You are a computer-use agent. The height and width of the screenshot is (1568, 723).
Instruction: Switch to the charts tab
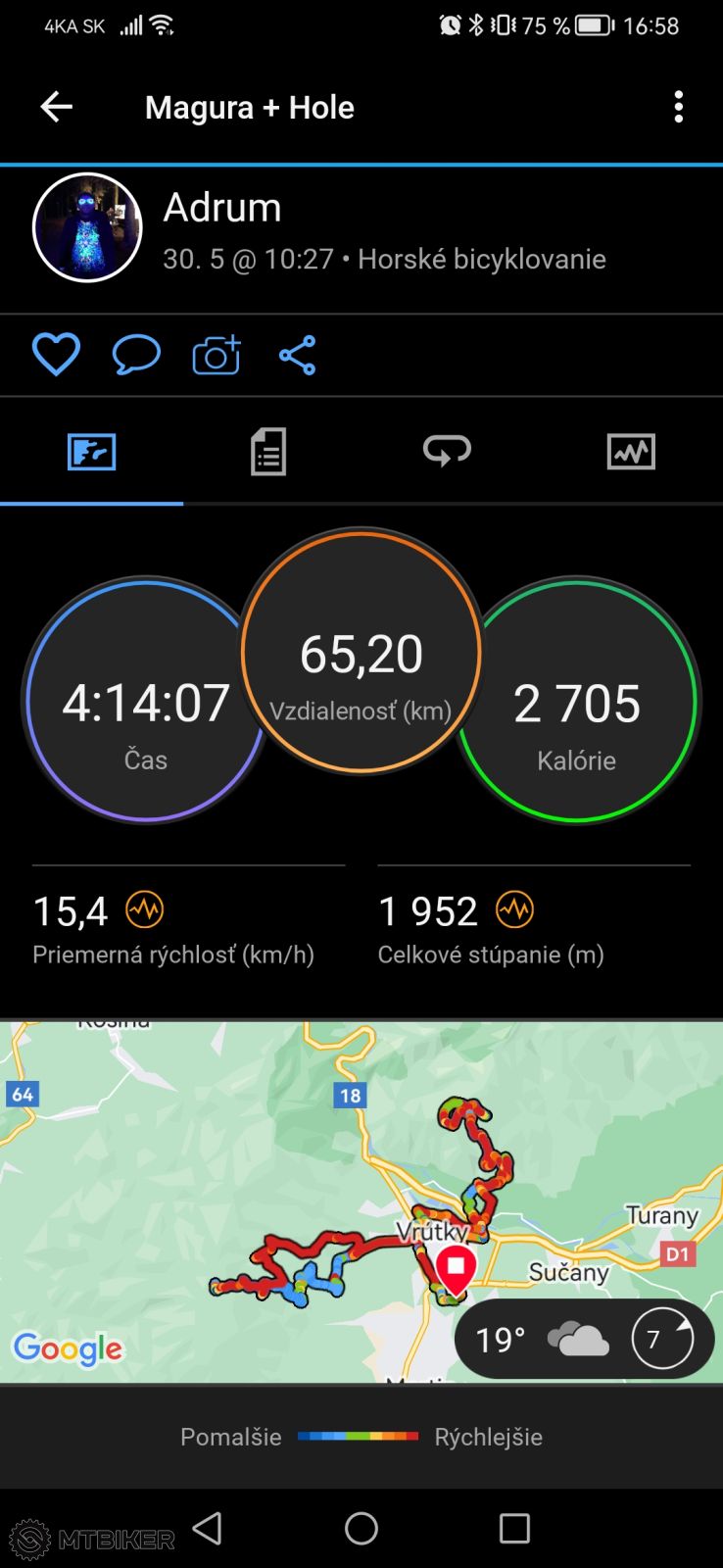coord(631,452)
